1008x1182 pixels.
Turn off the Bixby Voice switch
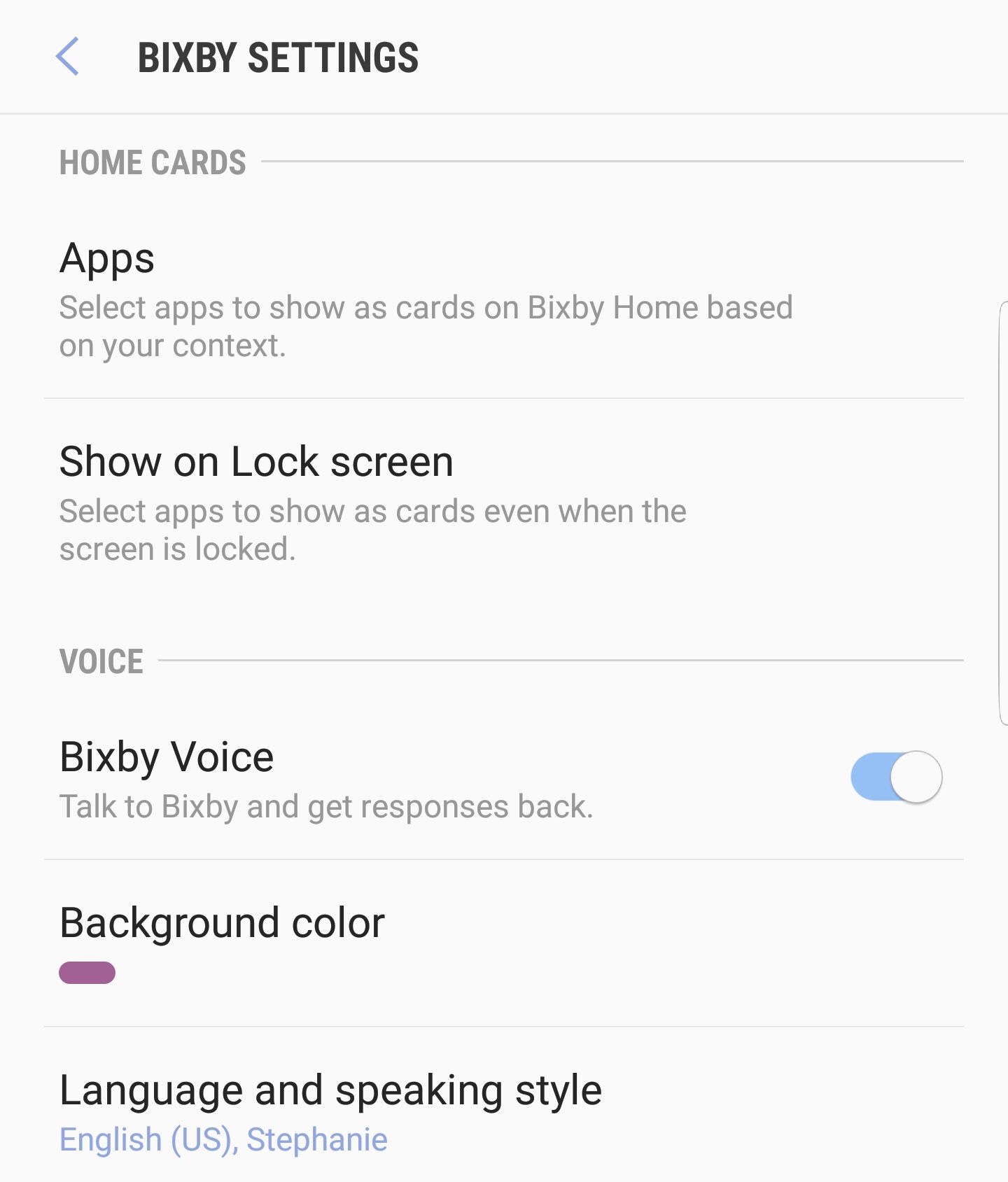(x=896, y=777)
